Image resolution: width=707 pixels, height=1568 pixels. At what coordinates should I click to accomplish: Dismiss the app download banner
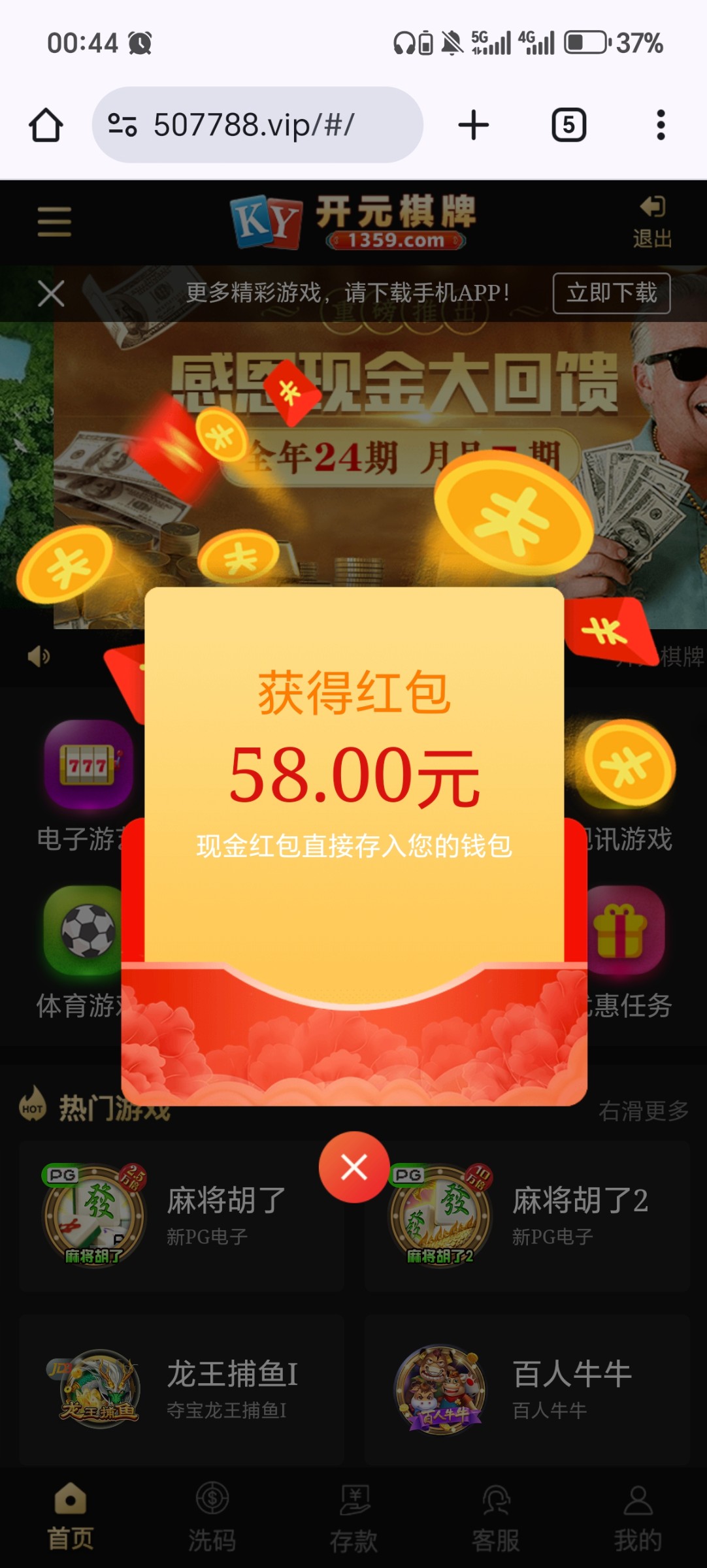click(51, 293)
